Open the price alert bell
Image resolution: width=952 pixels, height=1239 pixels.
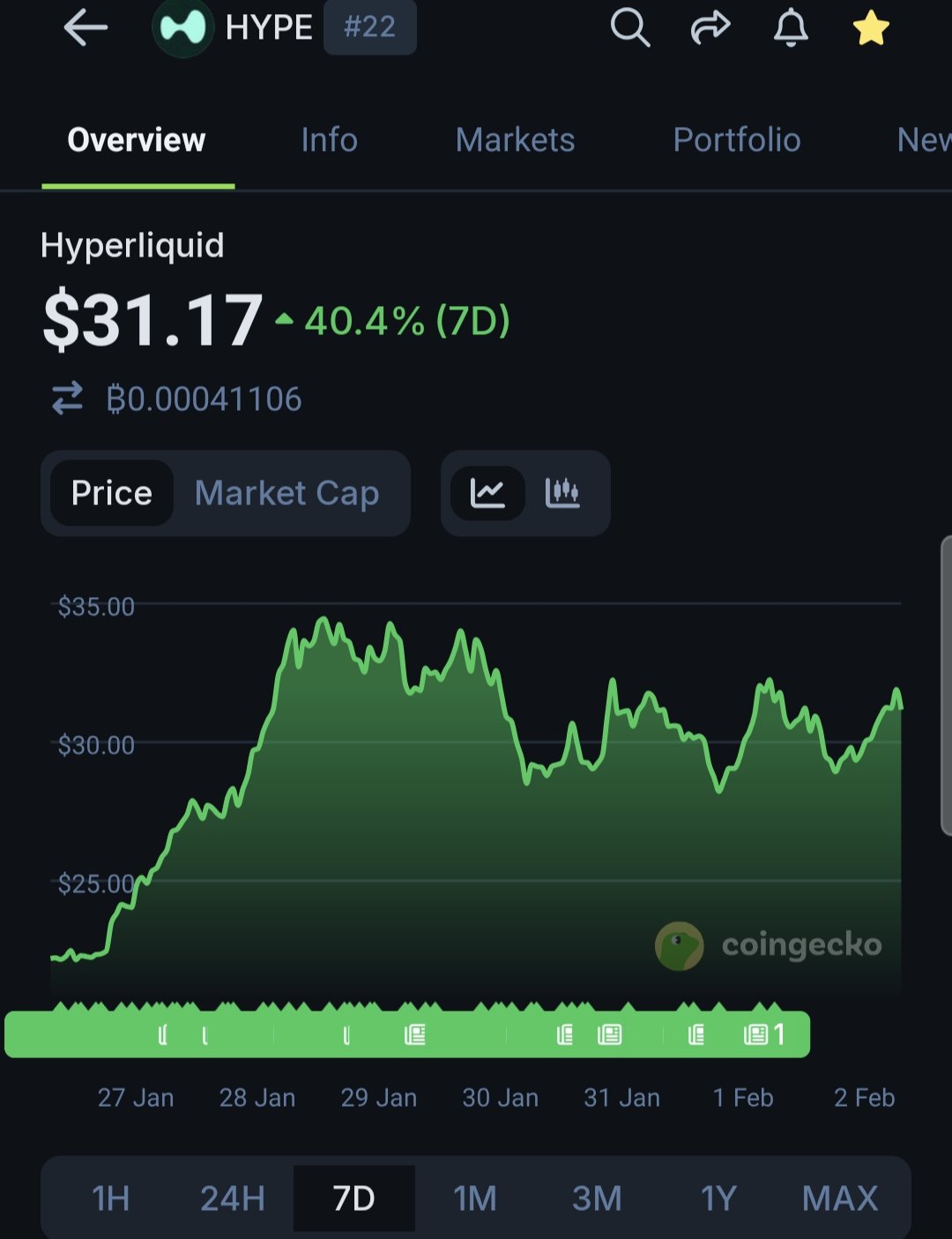pyautogui.click(x=791, y=28)
